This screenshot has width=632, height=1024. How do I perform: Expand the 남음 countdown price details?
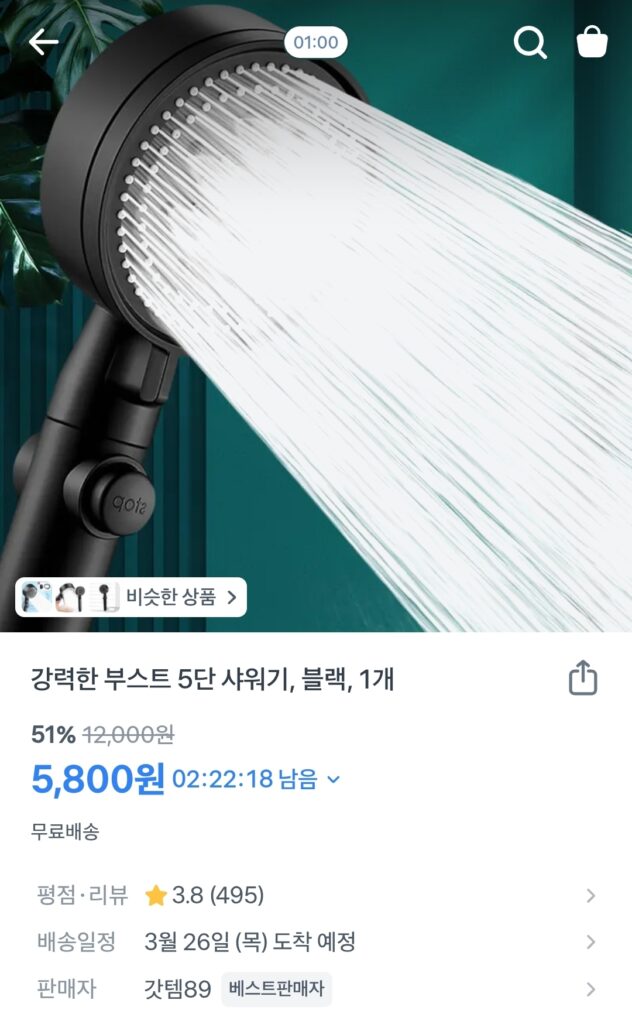point(333,779)
